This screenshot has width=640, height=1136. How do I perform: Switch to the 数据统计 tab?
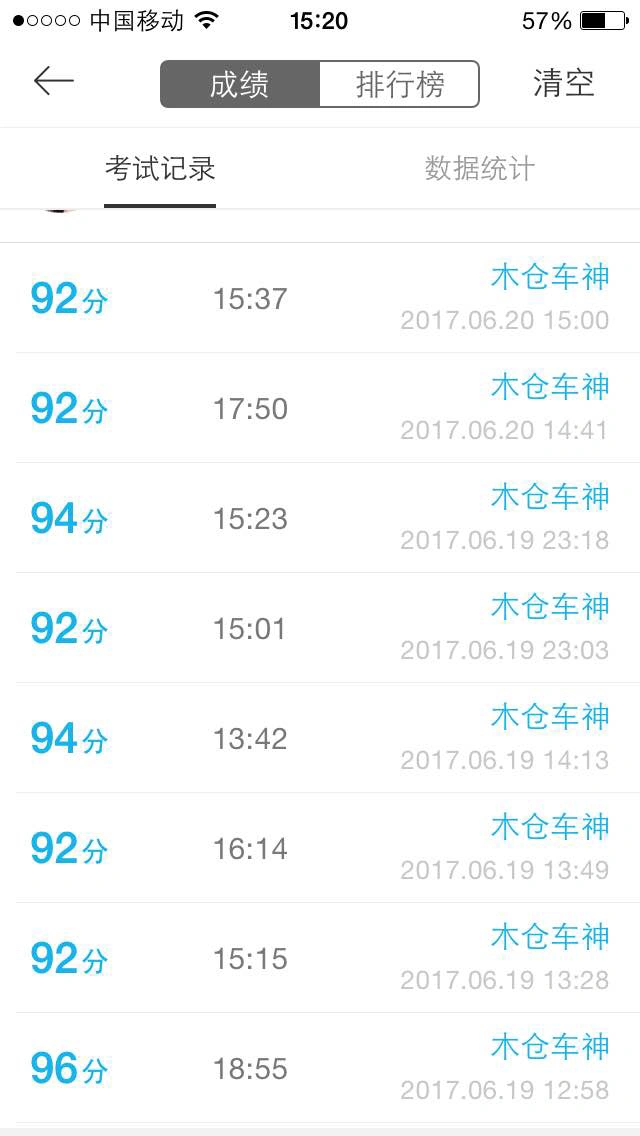click(x=480, y=169)
